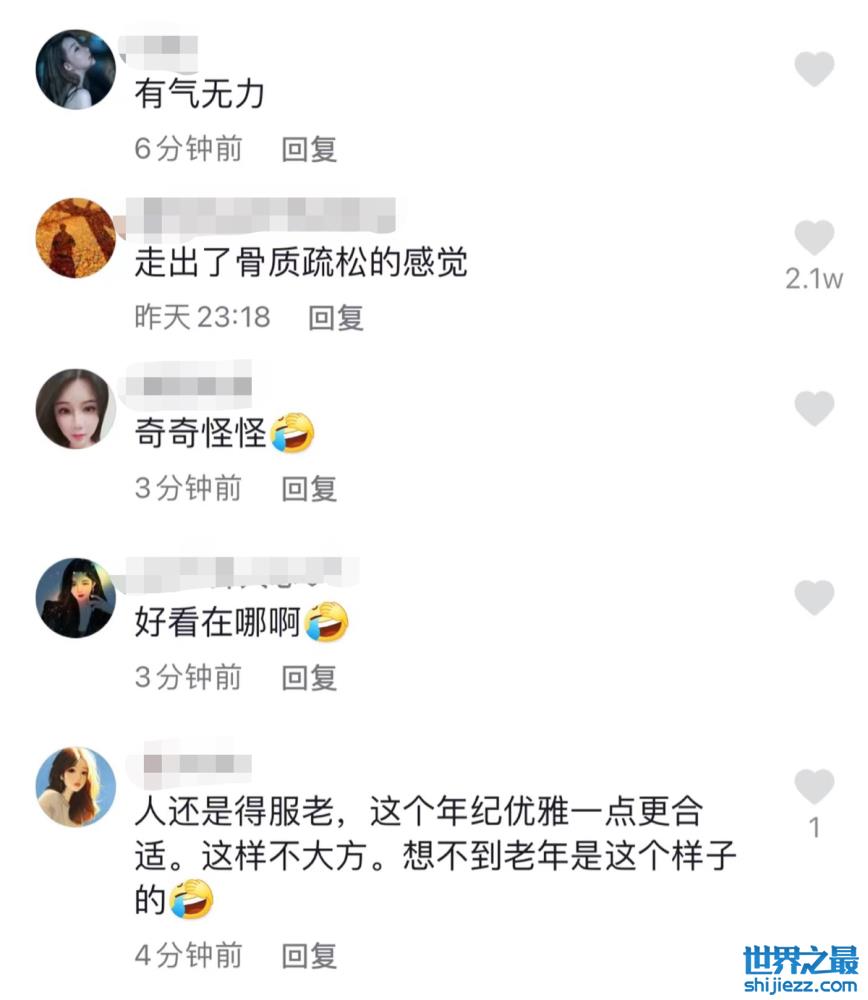Open the avatar of the "奇奇怪怪" commenter
Screen dimensions: 868x1000
point(76,408)
